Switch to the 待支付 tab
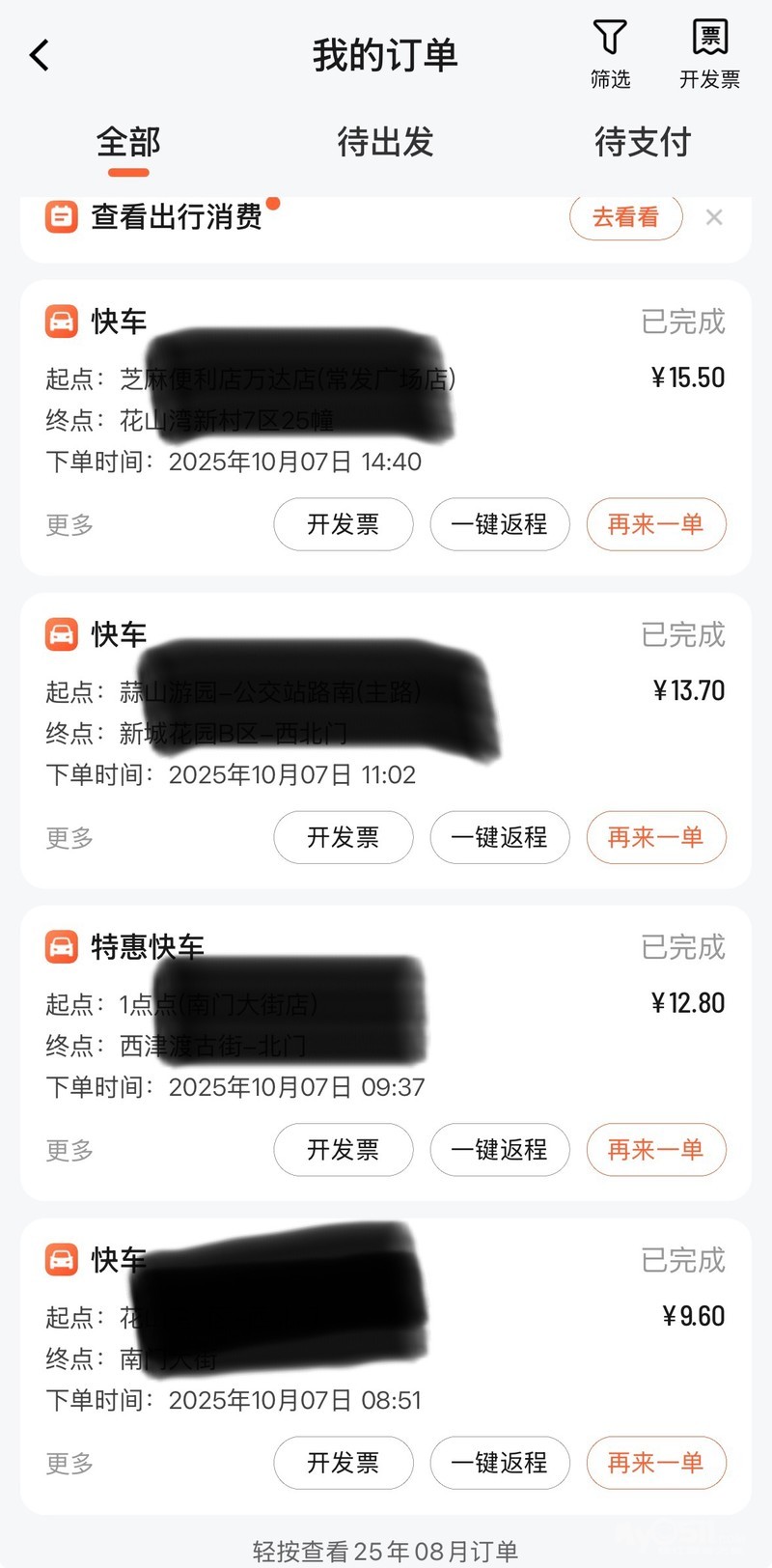 643,142
